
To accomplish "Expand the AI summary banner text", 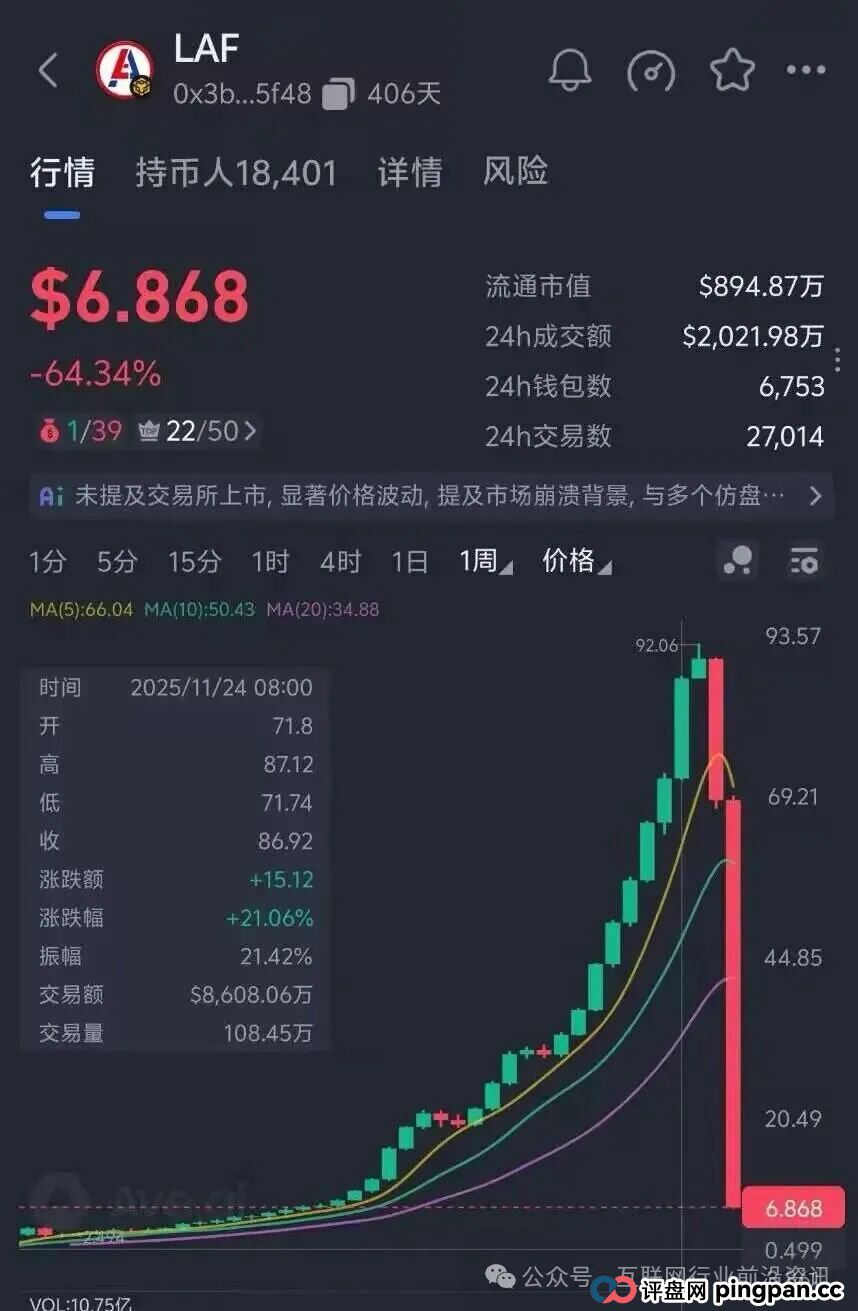I will pyautogui.click(x=429, y=495).
